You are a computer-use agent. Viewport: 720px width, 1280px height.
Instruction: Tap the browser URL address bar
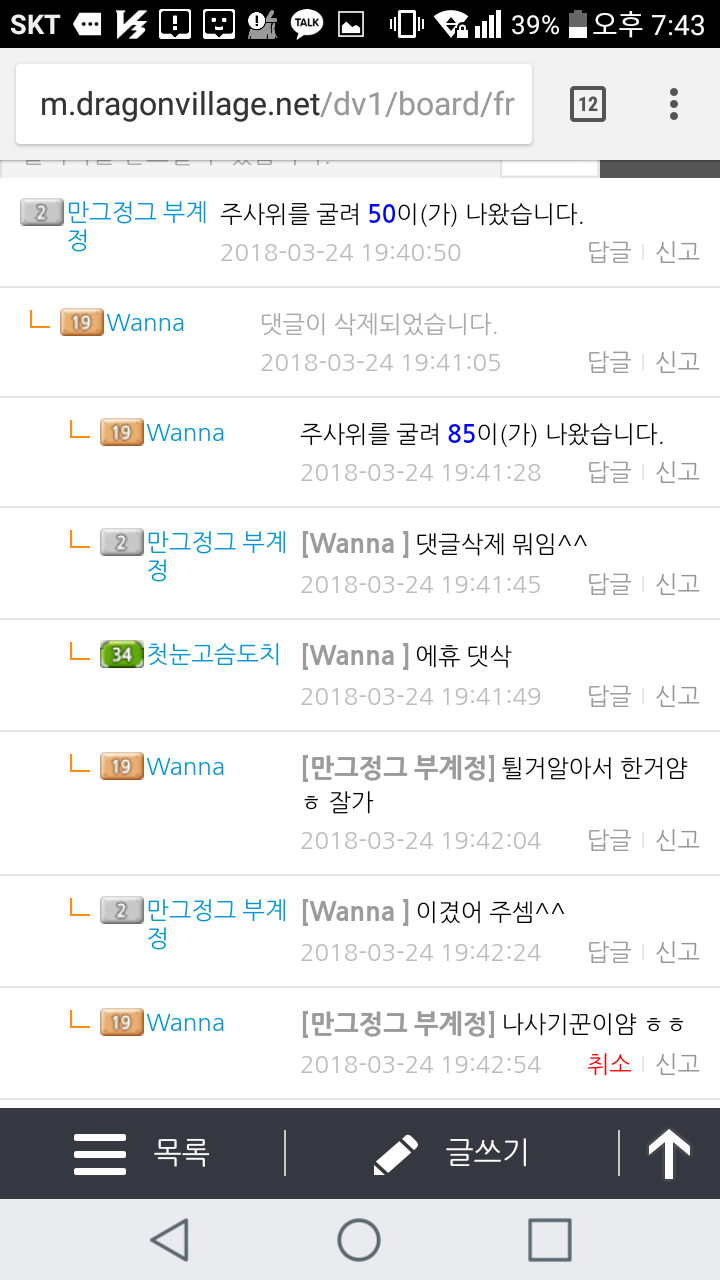click(x=275, y=105)
